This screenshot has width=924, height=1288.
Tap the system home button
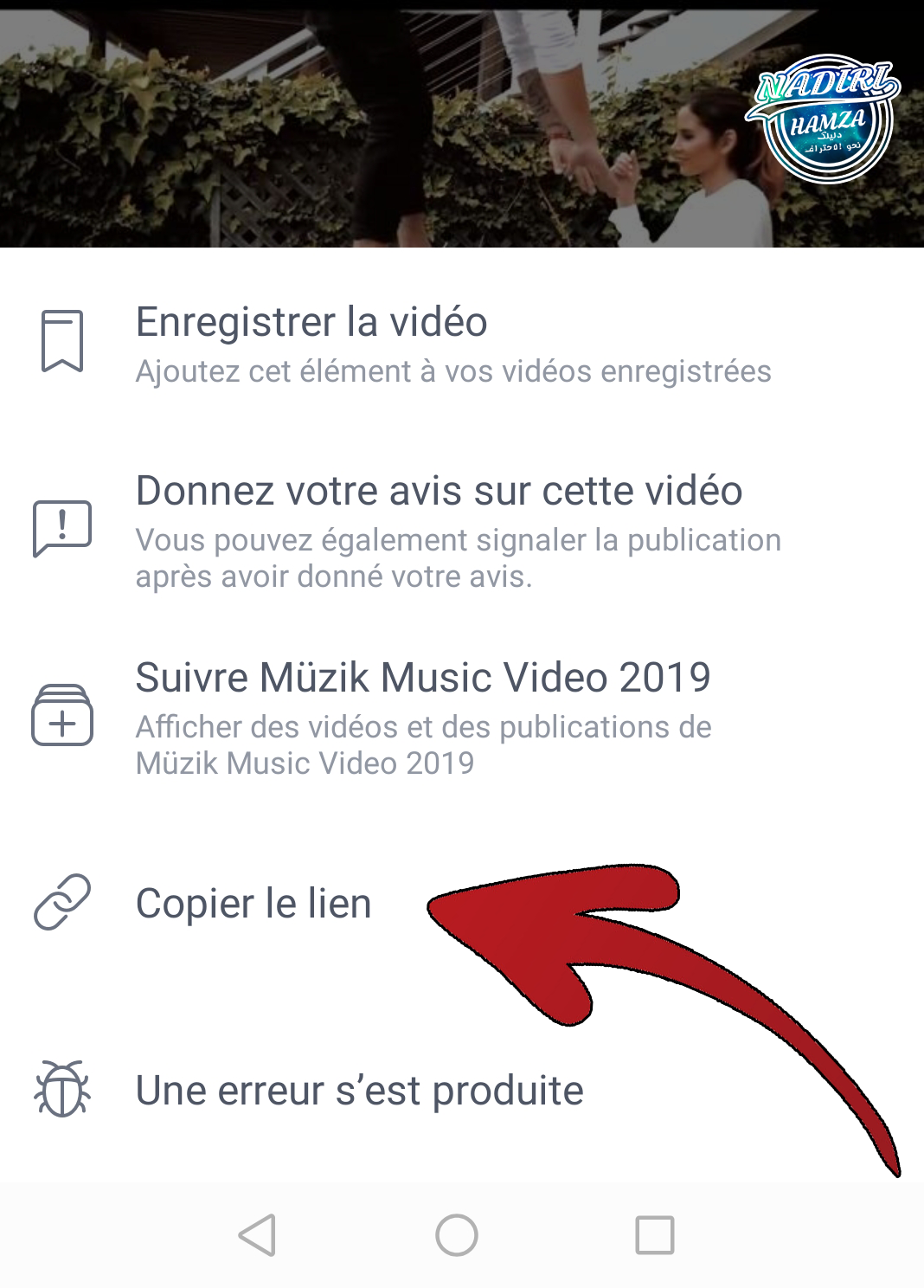[x=457, y=1235]
